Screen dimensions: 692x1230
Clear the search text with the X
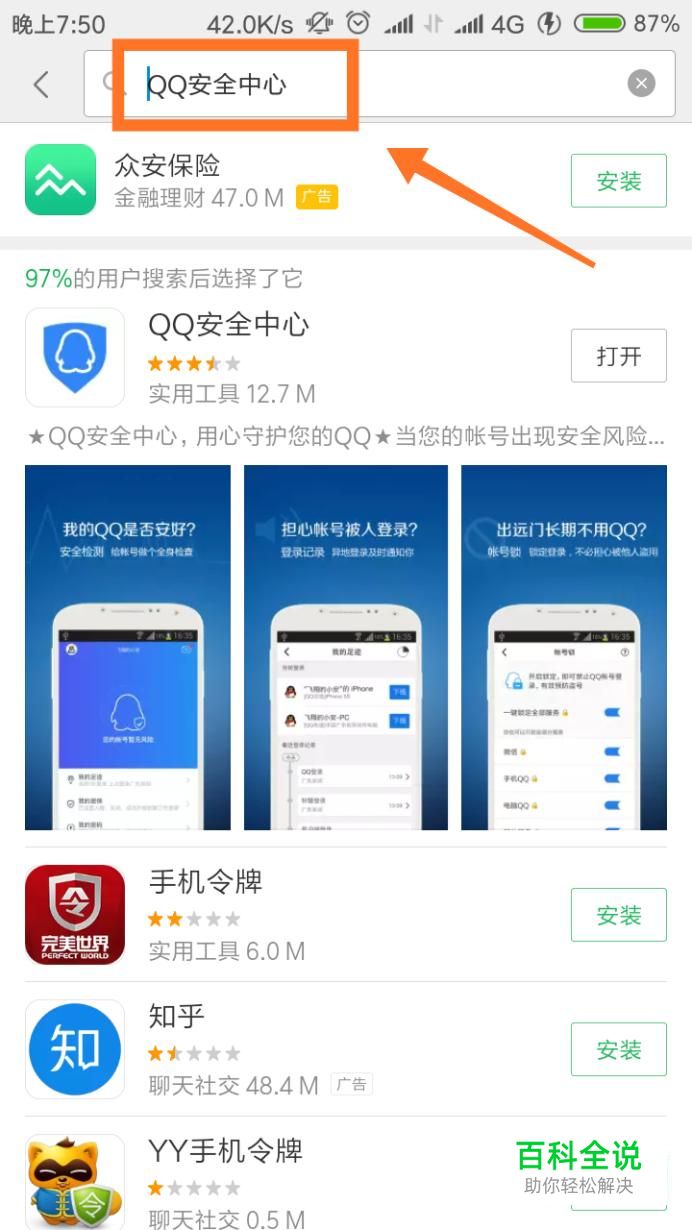pyautogui.click(x=641, y=84)
